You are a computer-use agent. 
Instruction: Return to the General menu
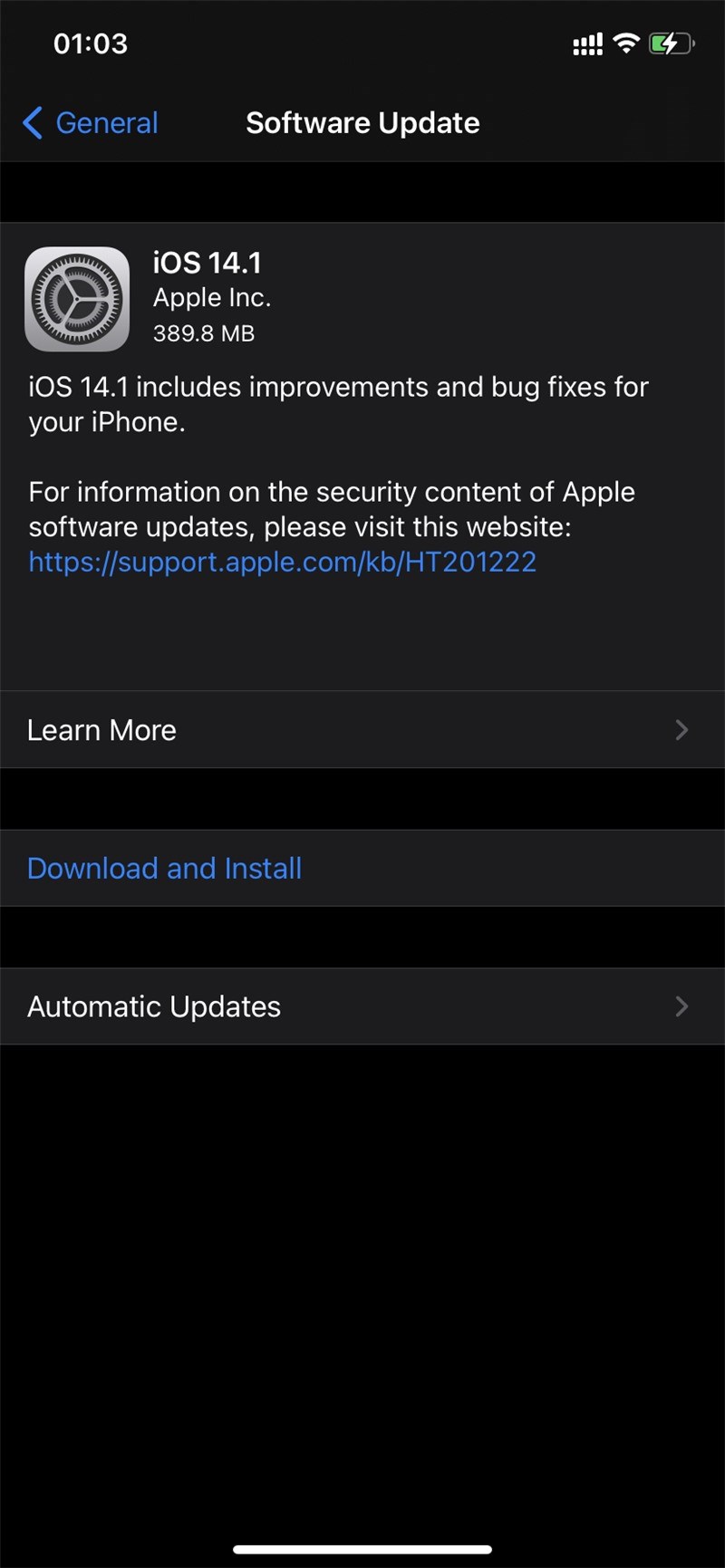(89, 122)
